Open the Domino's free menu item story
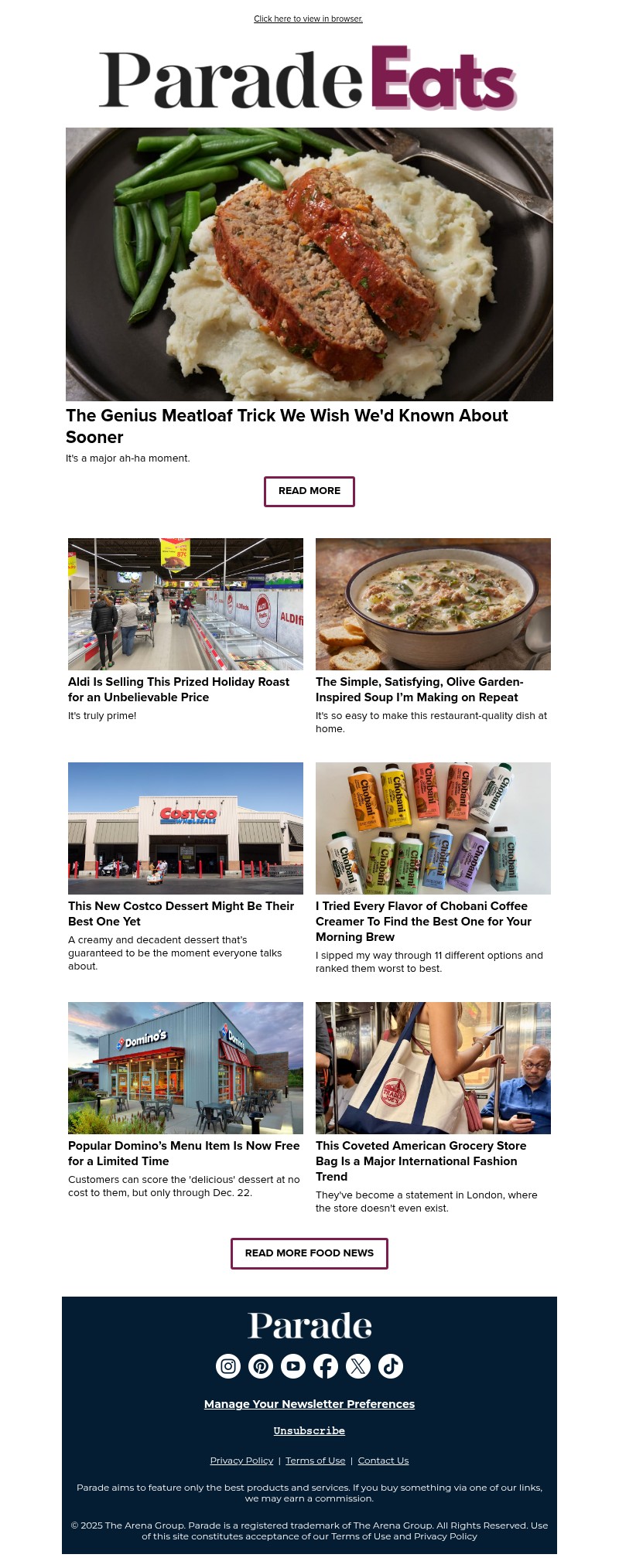Screen dimensions: 619x1568 tap(183, 1153)
